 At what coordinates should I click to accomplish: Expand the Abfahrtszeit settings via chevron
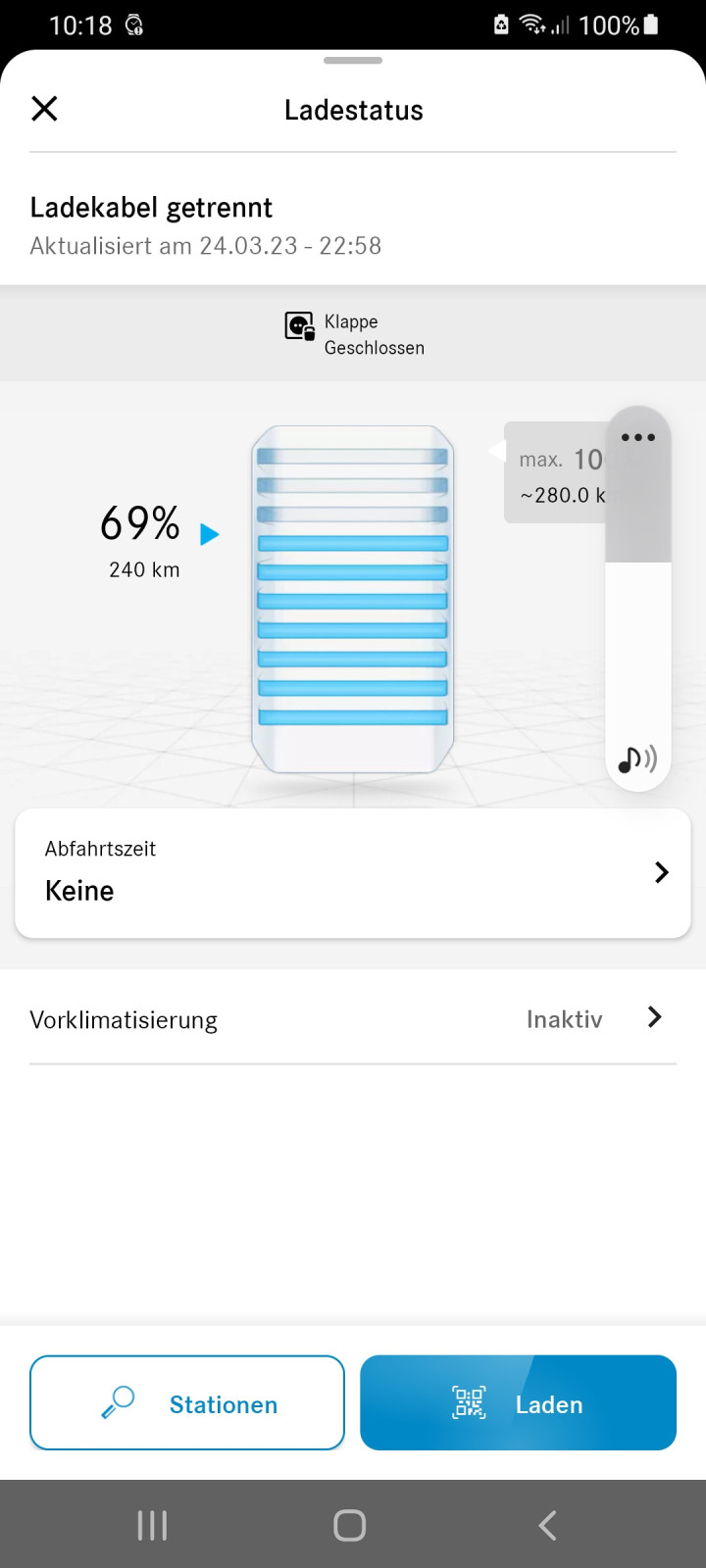pos(662,871)
